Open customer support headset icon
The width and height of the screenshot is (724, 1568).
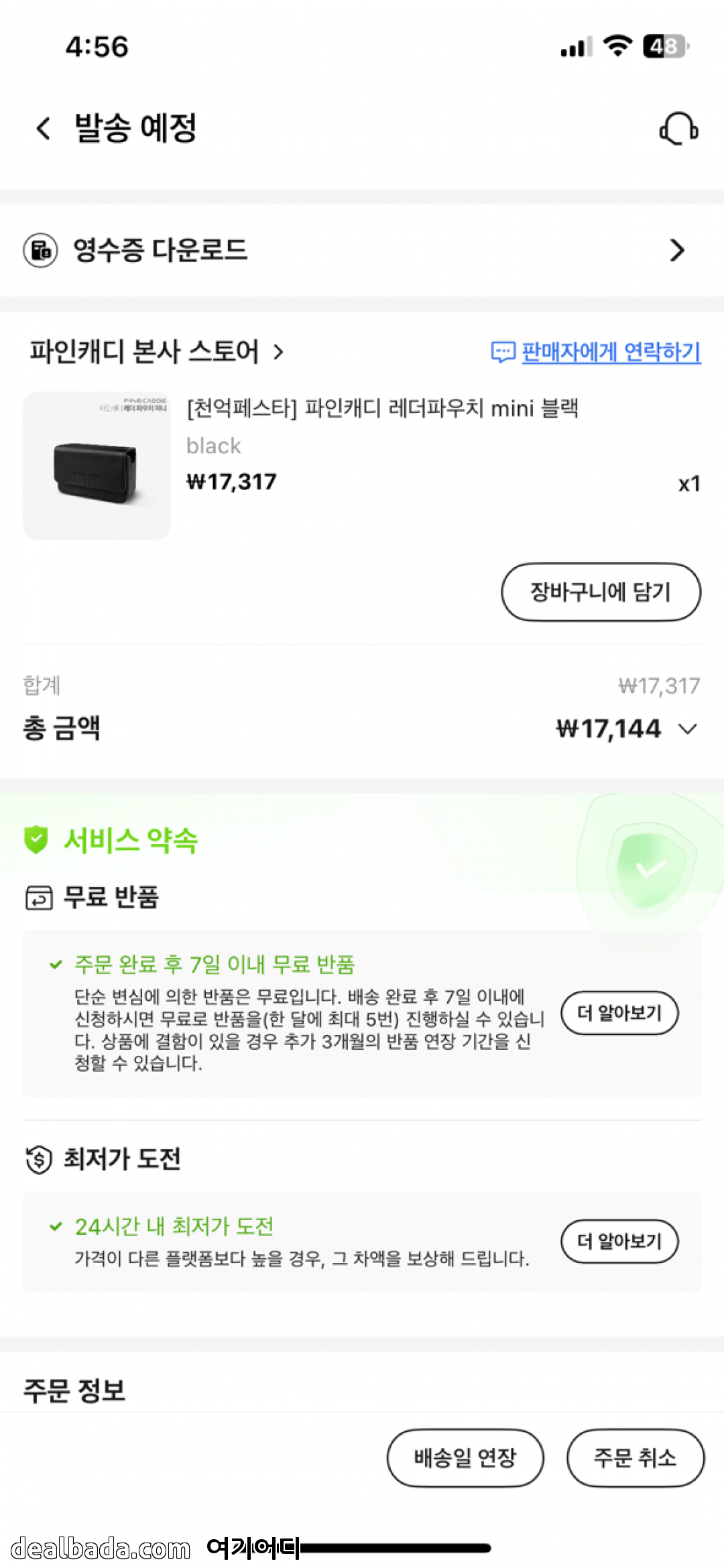(678, 128)
